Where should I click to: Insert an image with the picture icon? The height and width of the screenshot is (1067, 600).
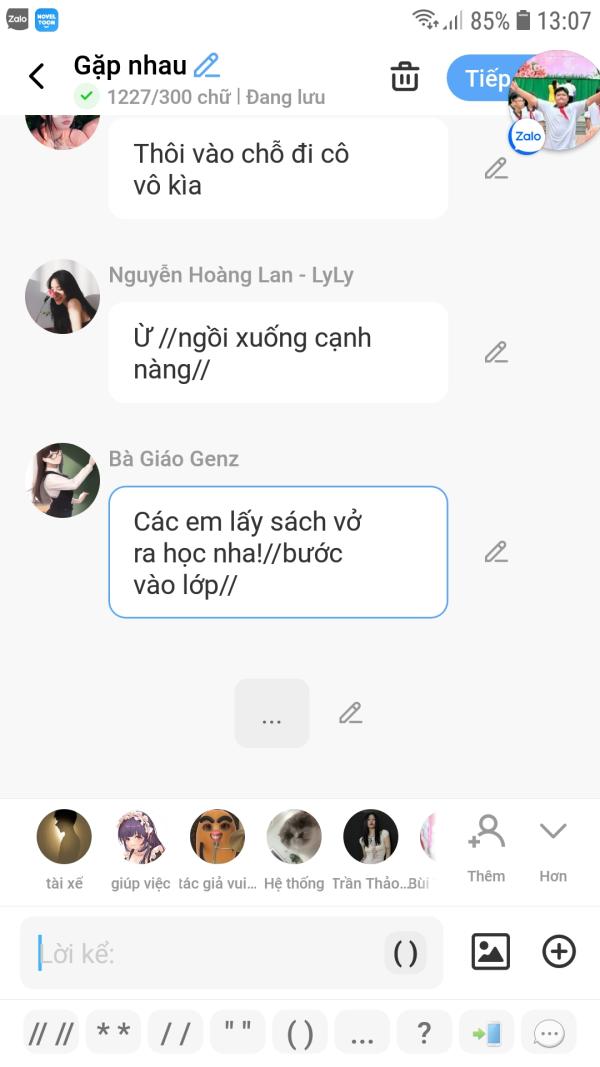point(491,952)
